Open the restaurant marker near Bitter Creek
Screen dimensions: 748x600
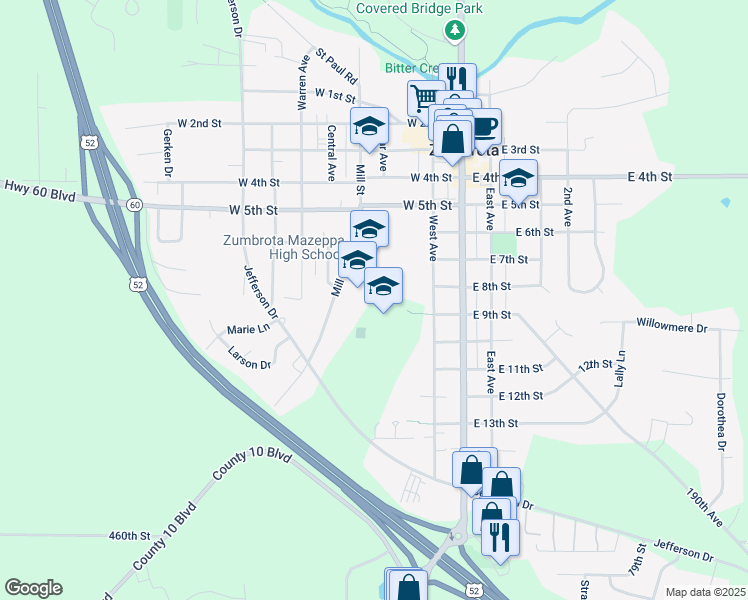coord(457,79)
